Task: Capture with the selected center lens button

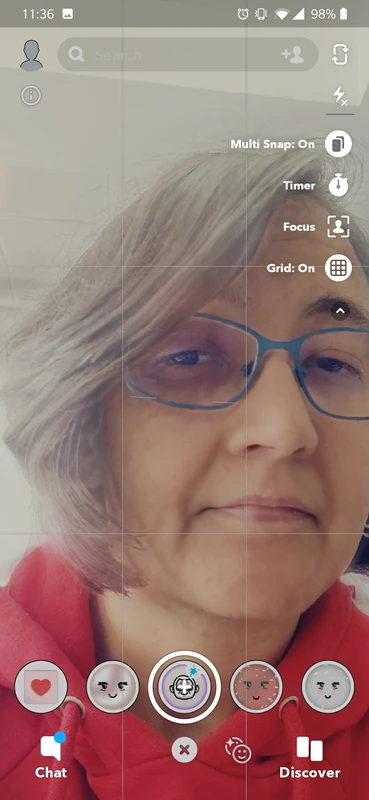Action: pos(184,687)
